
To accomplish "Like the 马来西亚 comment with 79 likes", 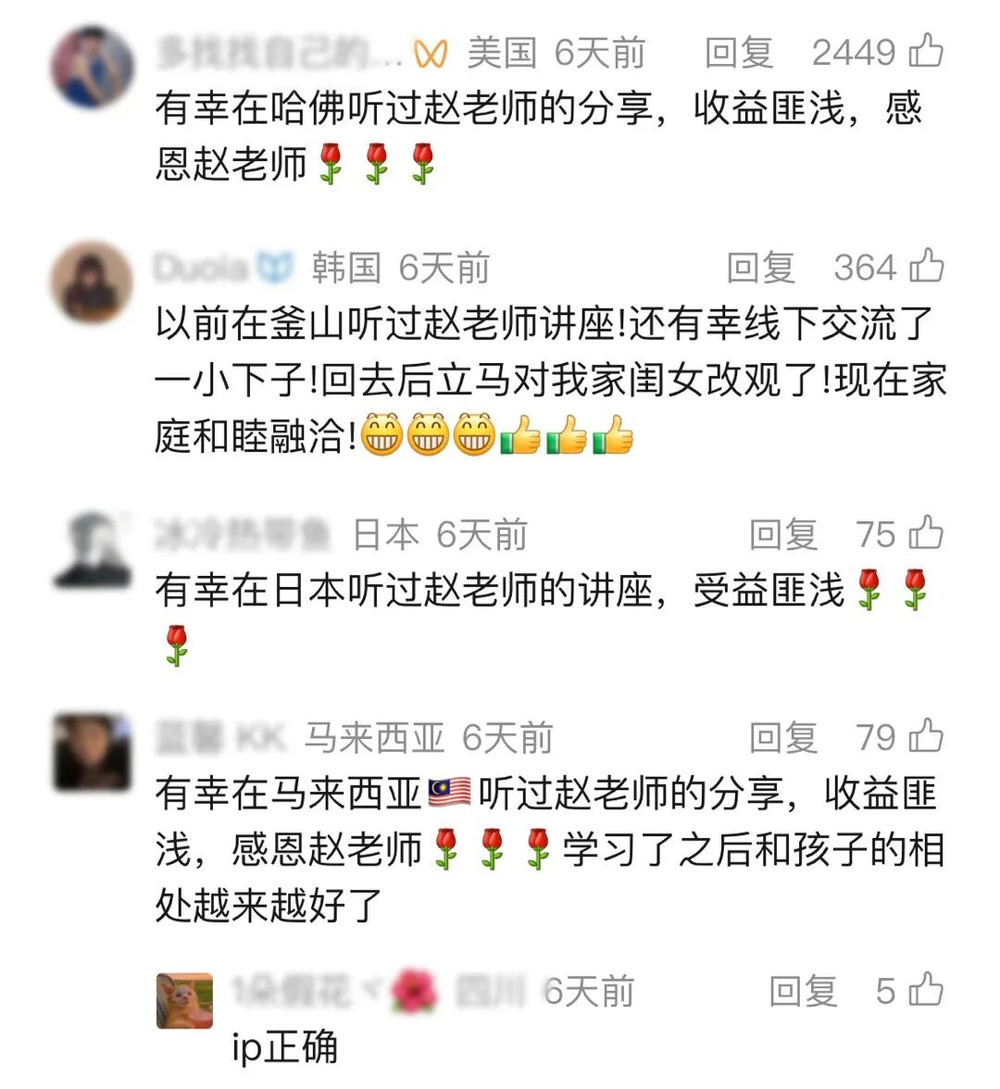I will point(926,738).
